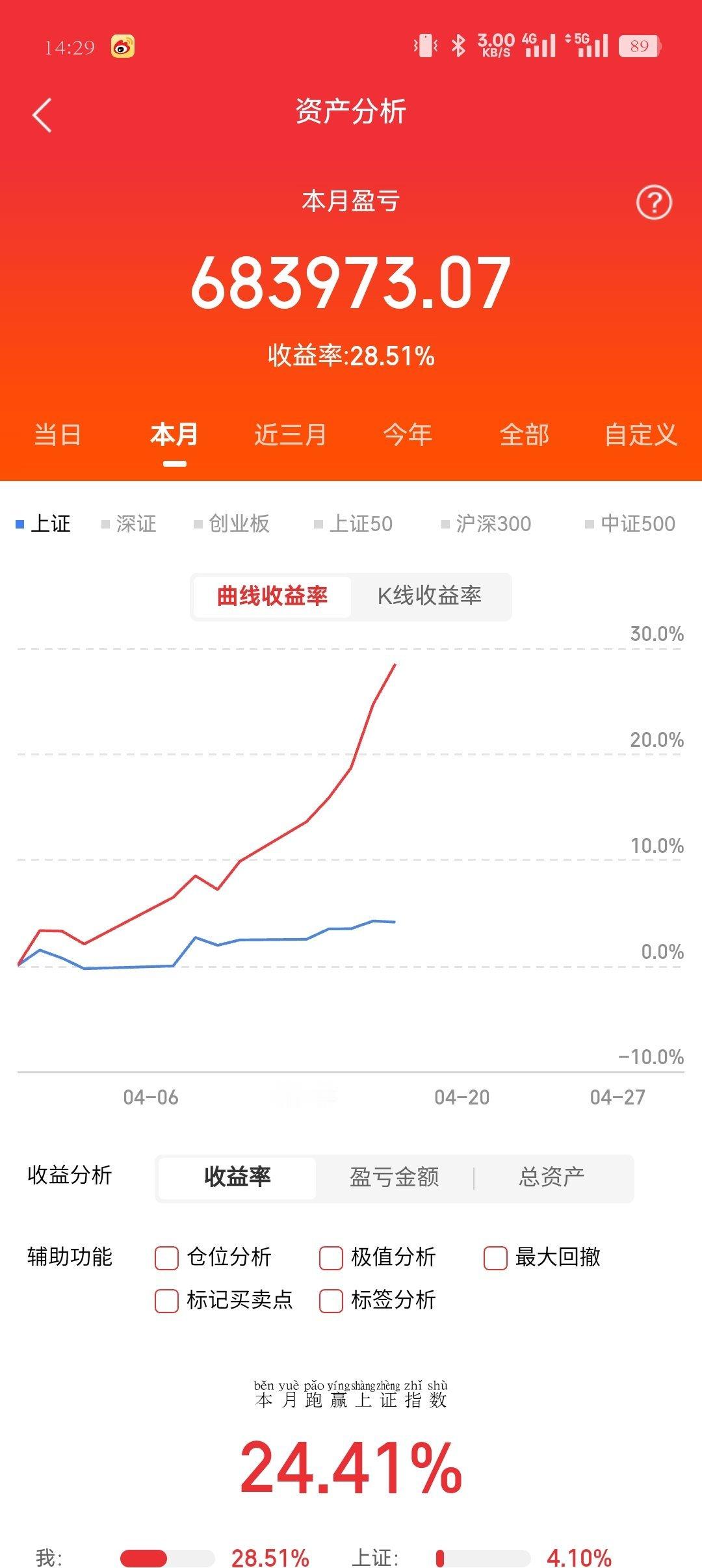Switch to K线收益率 chart view
The height and width of the screenshot is (1568, 702).
pos(432,596)
